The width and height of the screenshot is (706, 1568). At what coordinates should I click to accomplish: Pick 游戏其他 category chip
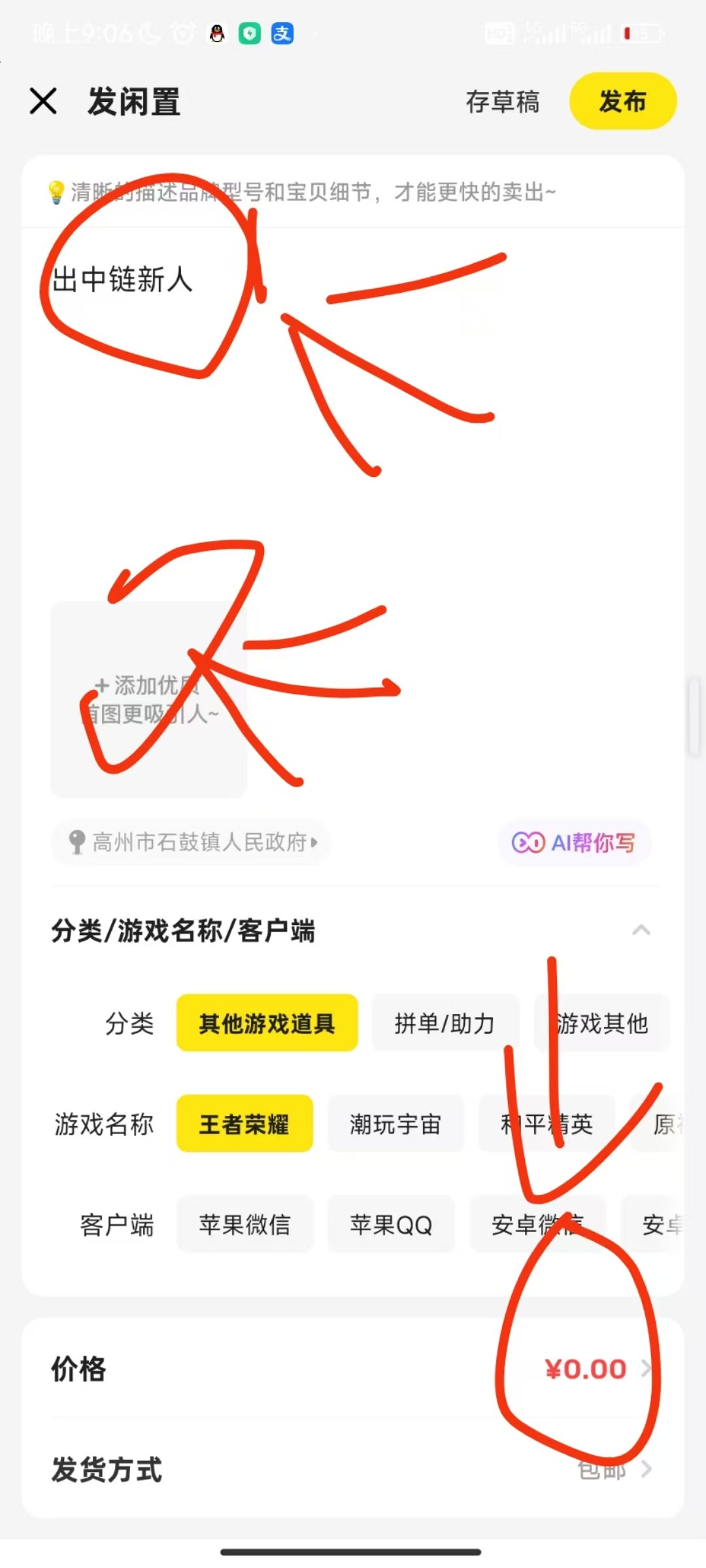coord(601,1023)
